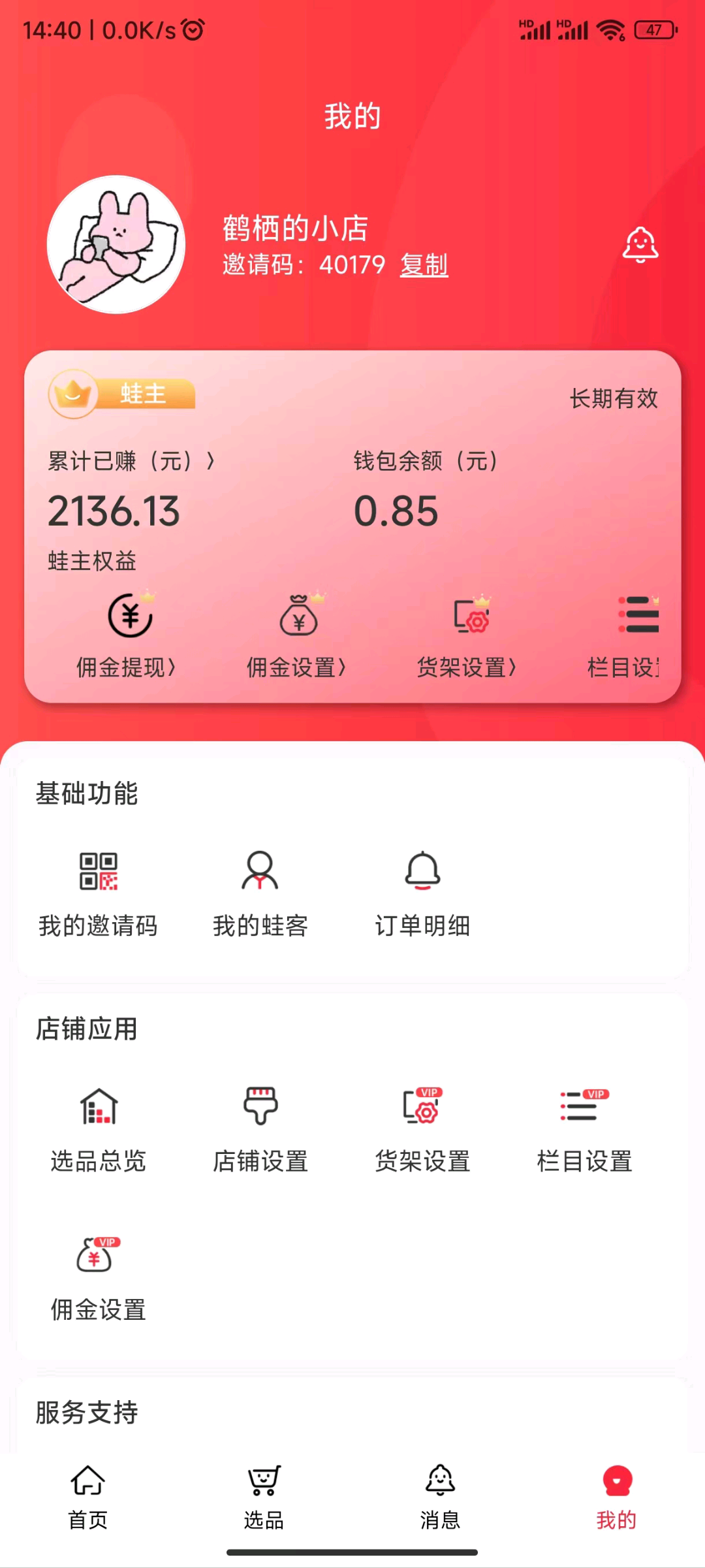This screenshot has height=1568, width=705.
Task: Open 累计已赚 earnings details
Action: (x=131, y=461)
